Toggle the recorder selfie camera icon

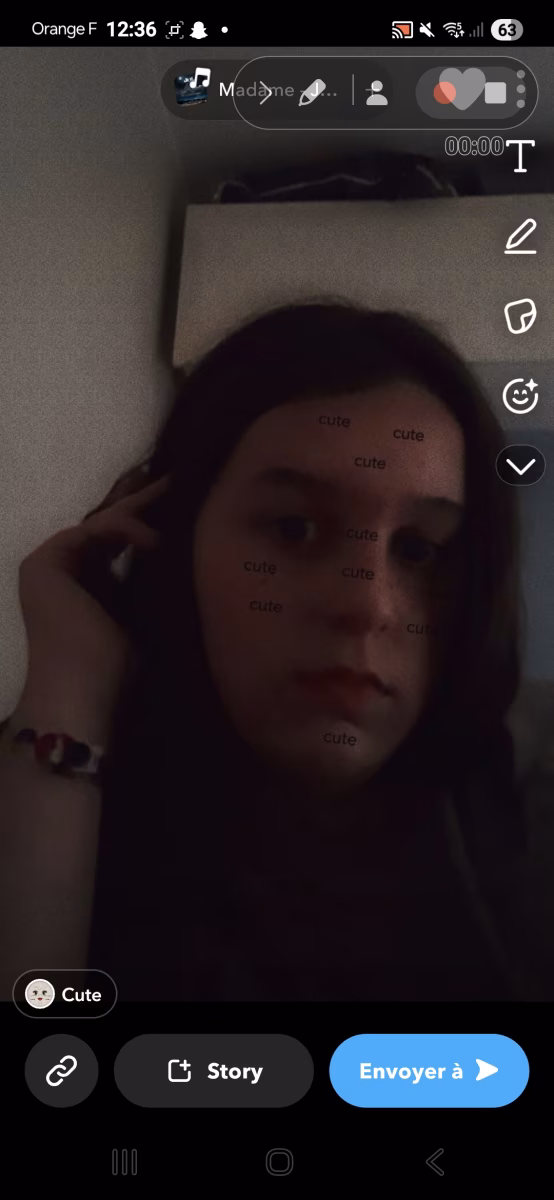[x=377, y=93]
